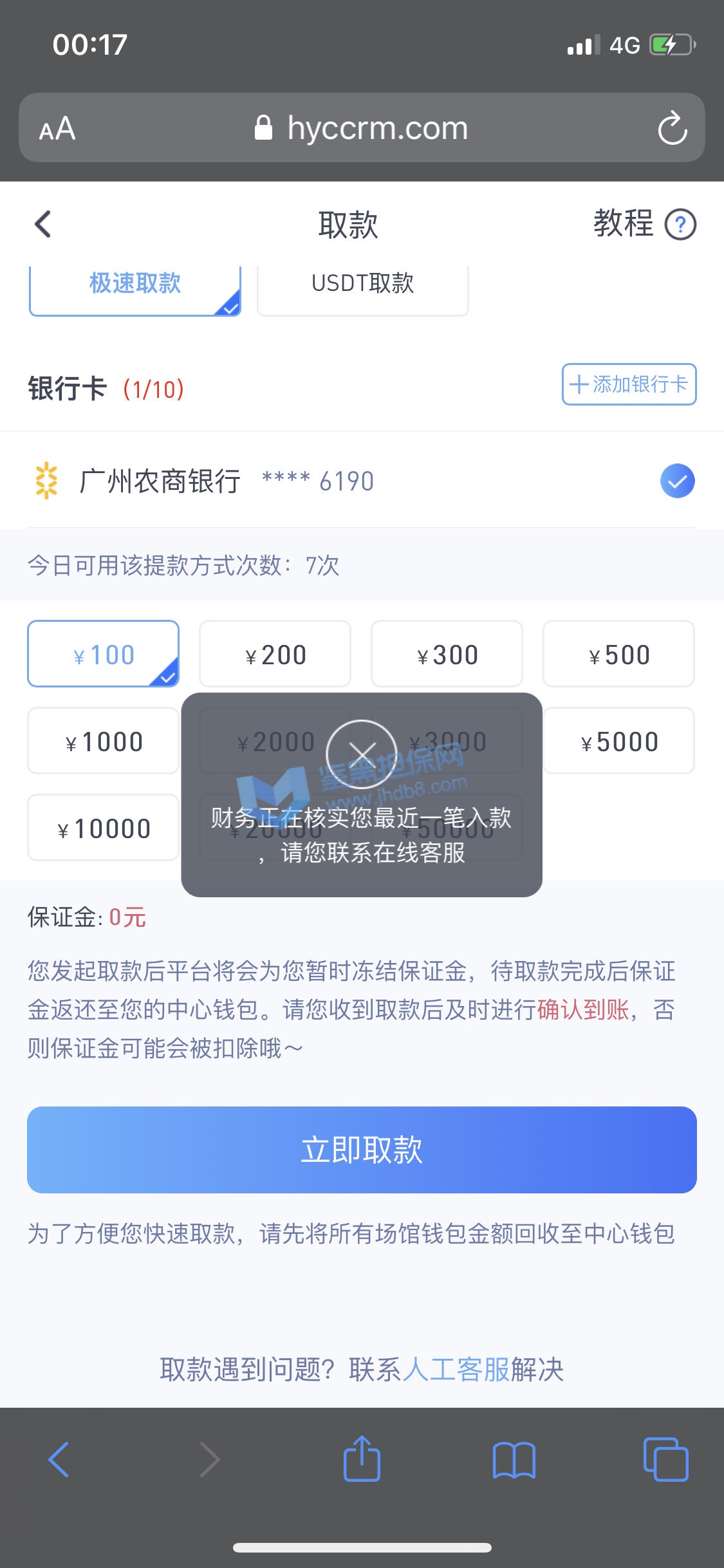This screenshot has height=1568, width=724.
Task: Choose the ¥1000 withdrawal amount
Action: pyautogui.click(x=103, y=741)
